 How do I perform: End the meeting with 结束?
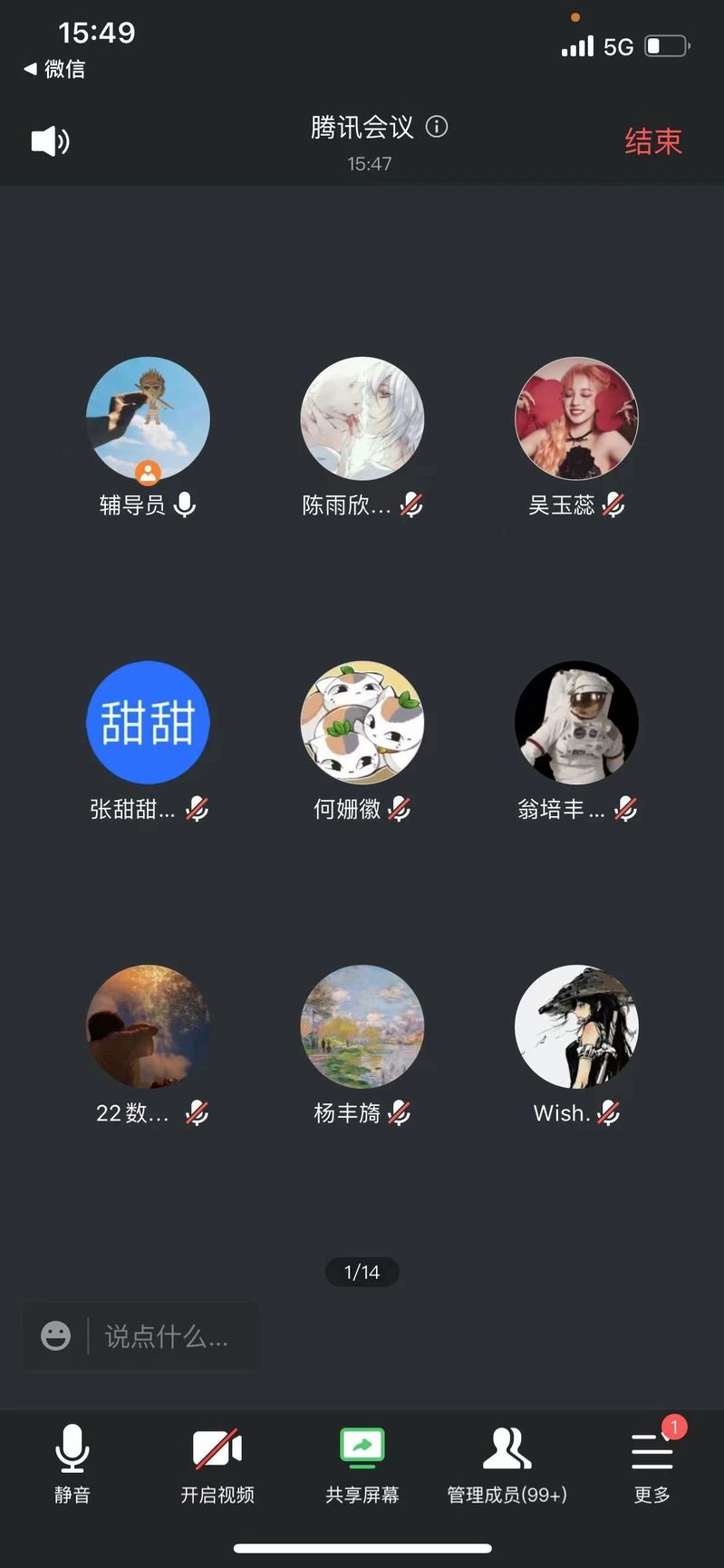click(652, 141)
